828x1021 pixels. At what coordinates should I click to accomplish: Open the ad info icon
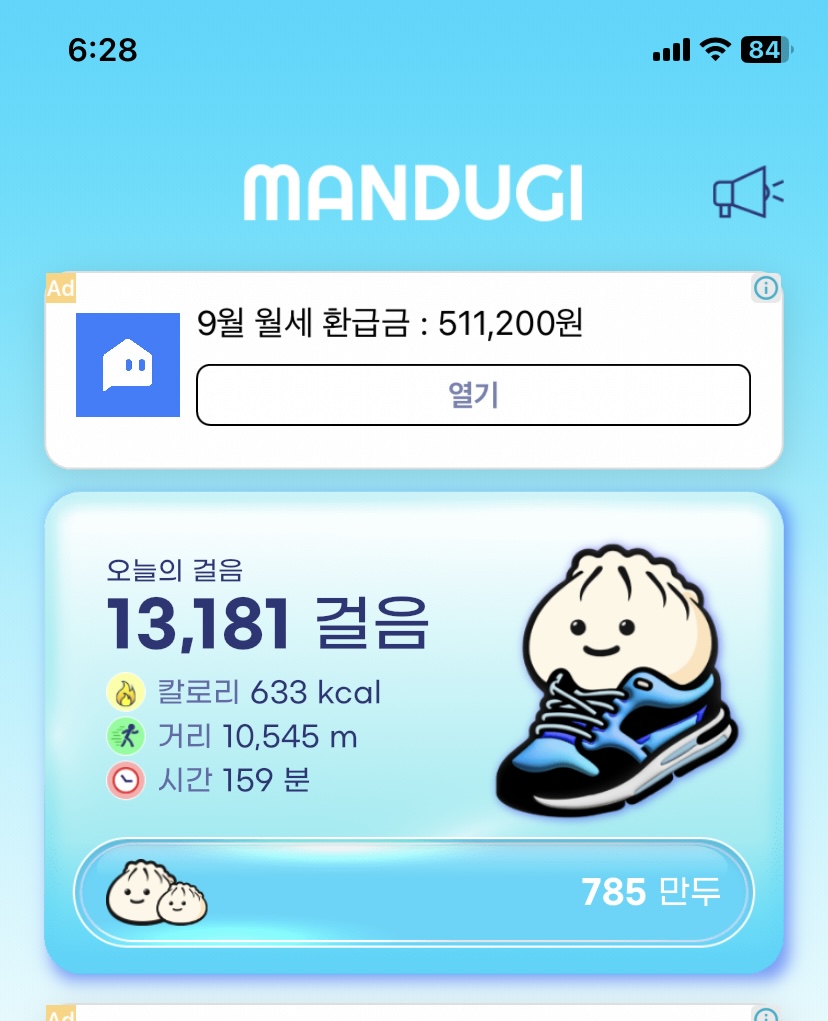tap(765, 288)
